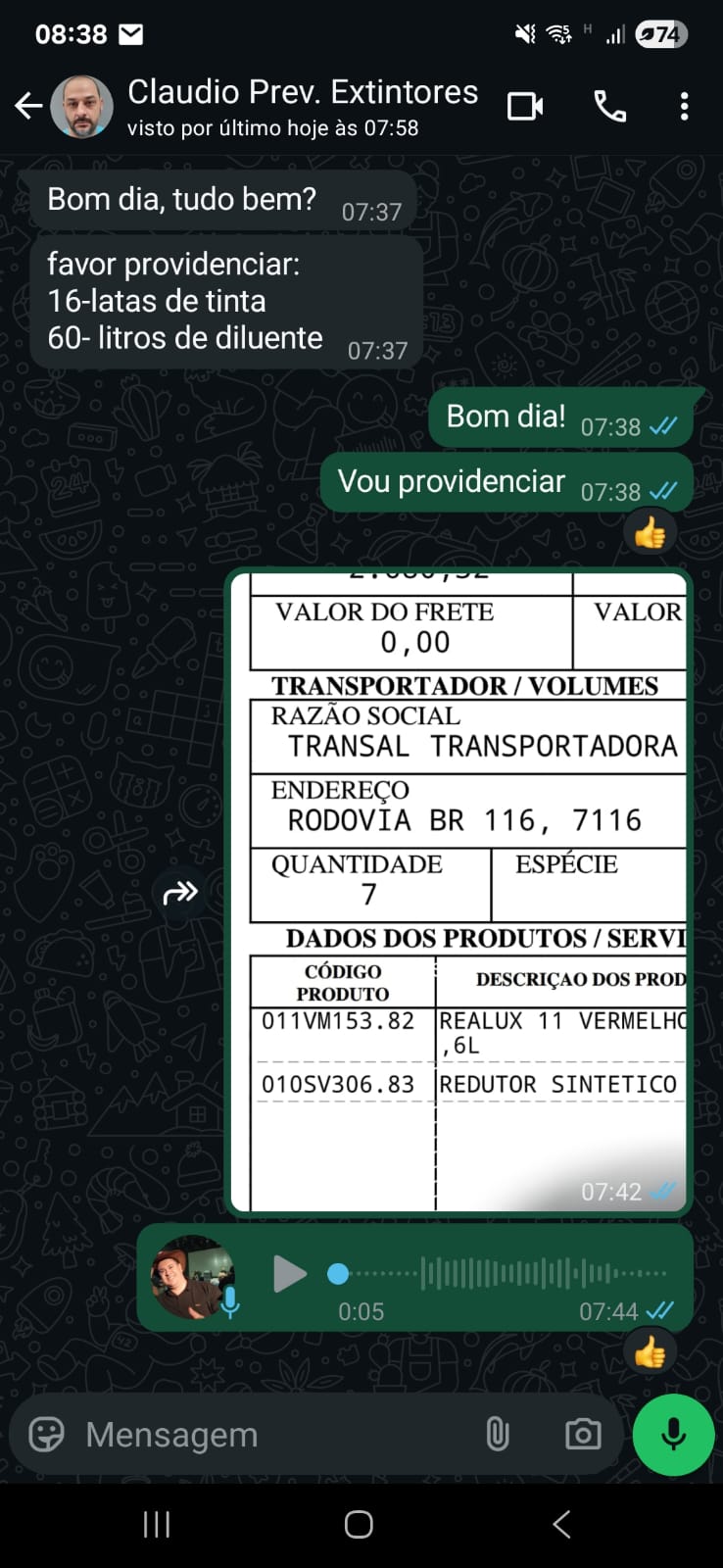The image size is (723, 1568).
Task: Tap the green microphone record button
Action: coord(673,1435)
